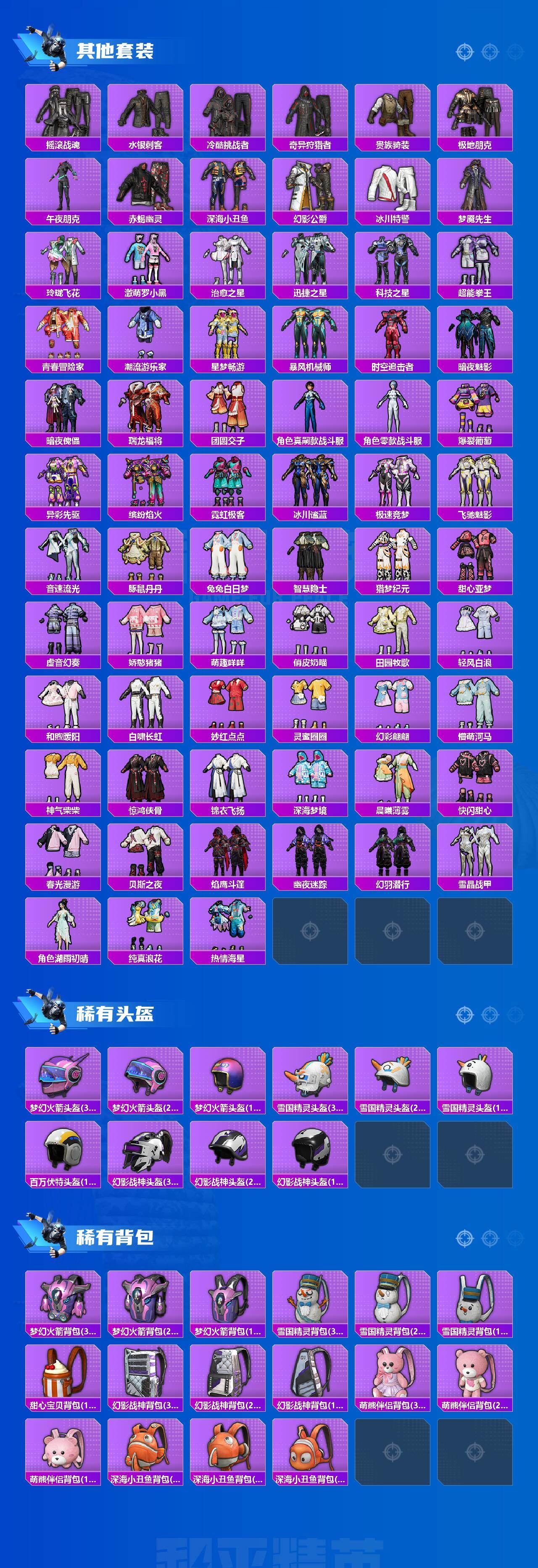
Task: Select the 摇滚战魂 outfit thumbnail
Action: 63,113
